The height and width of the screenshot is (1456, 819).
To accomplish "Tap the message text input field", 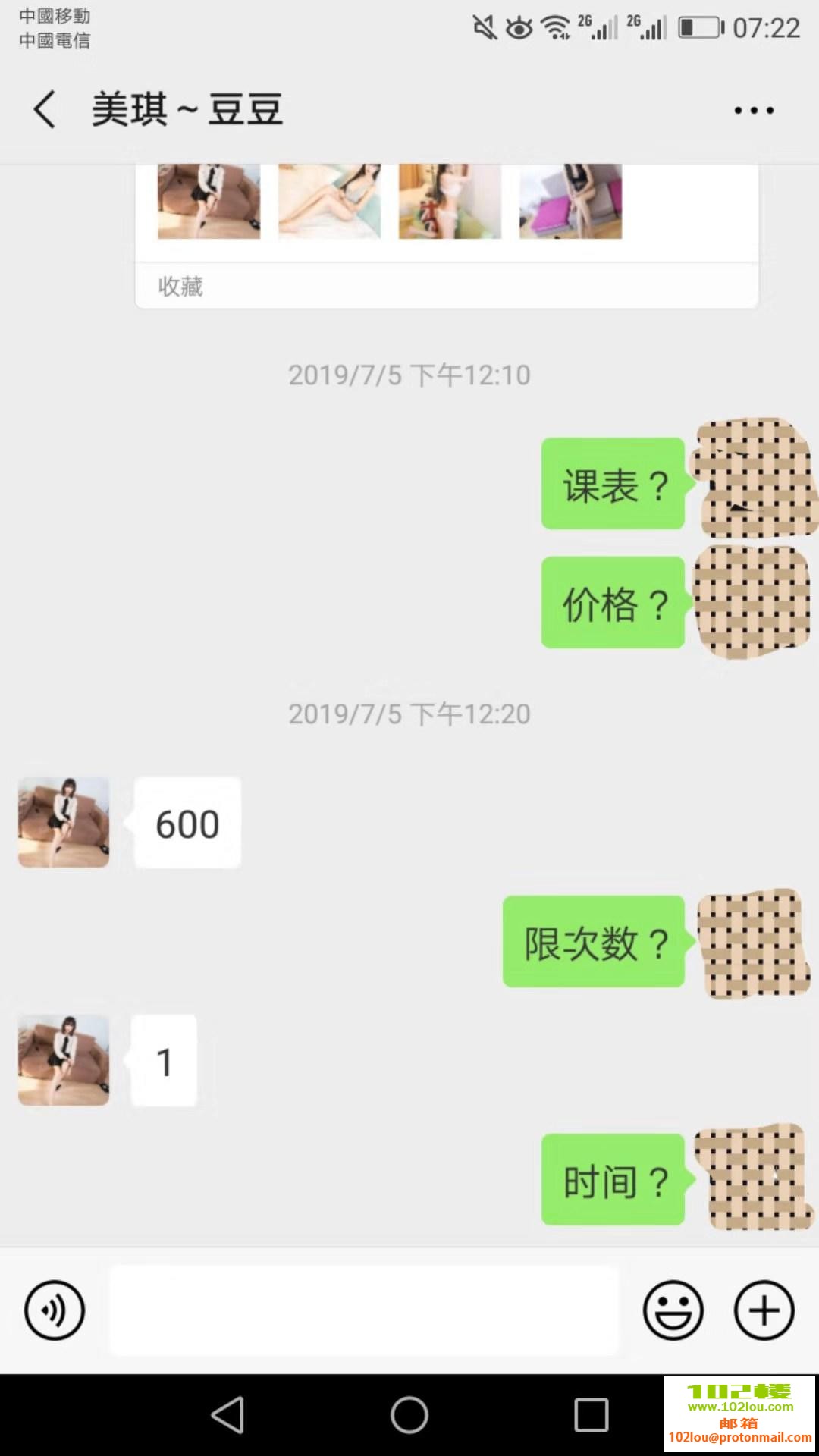I will tap(364, 1308).
